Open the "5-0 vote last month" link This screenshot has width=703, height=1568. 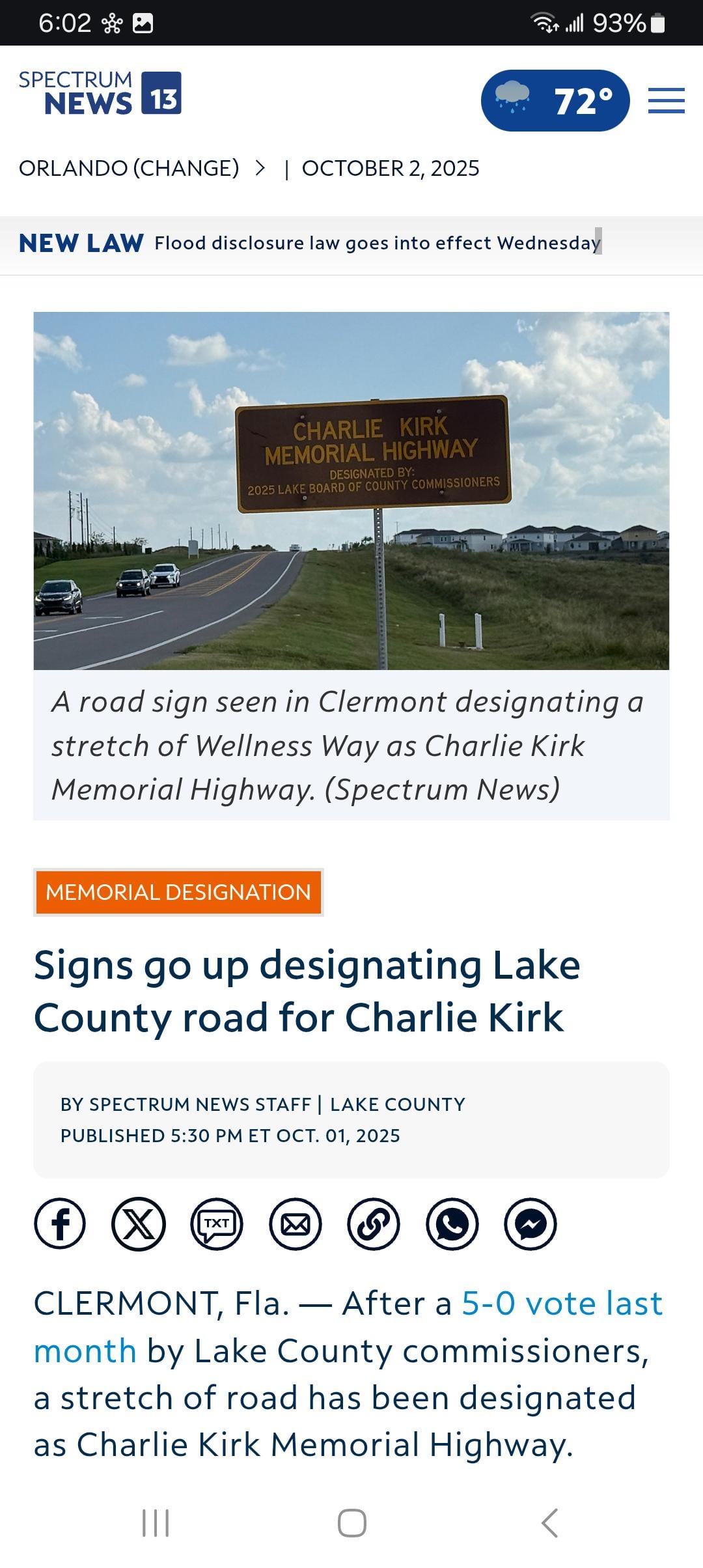[x=561, y=1304]
